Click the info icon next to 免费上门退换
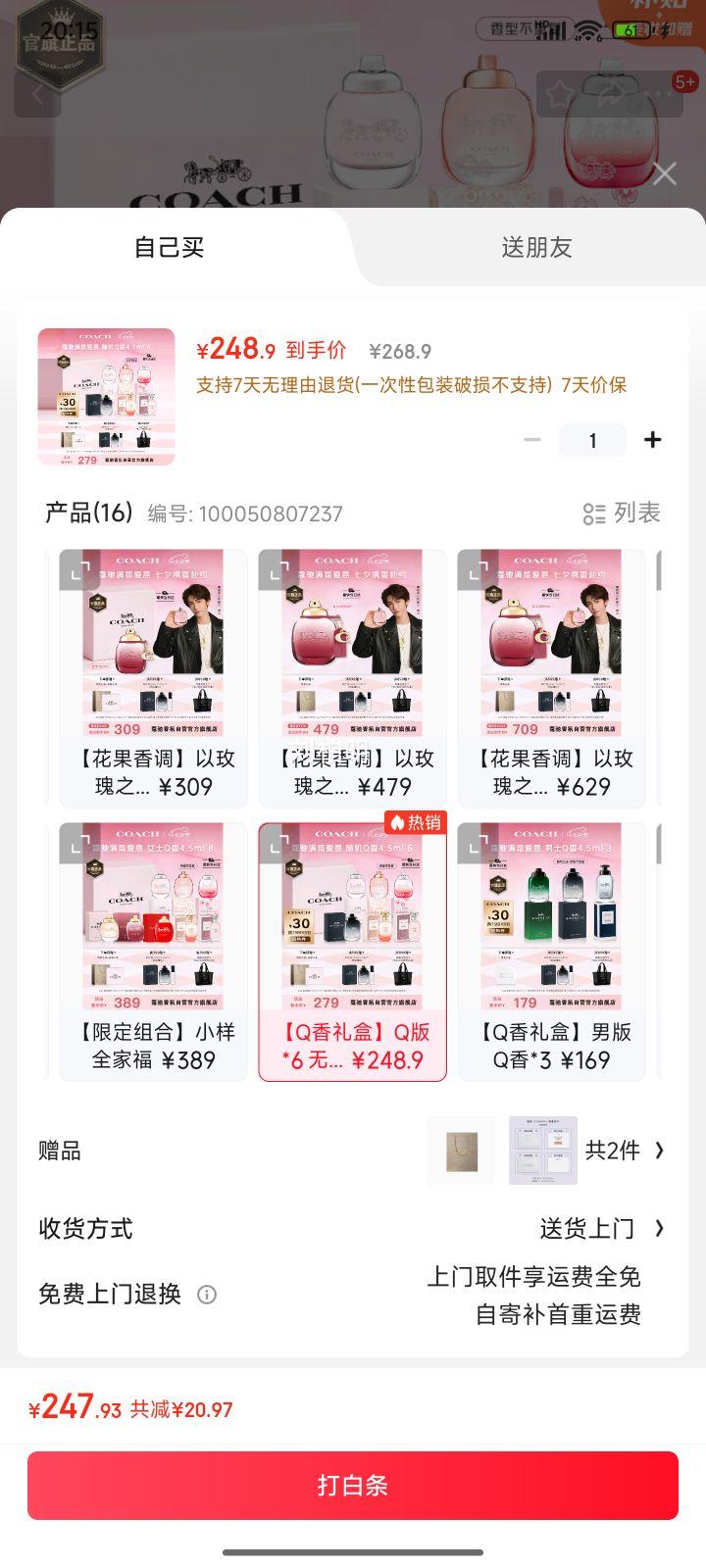The width and height of the screenshot is (706, 1568). tap(207, 1294)
